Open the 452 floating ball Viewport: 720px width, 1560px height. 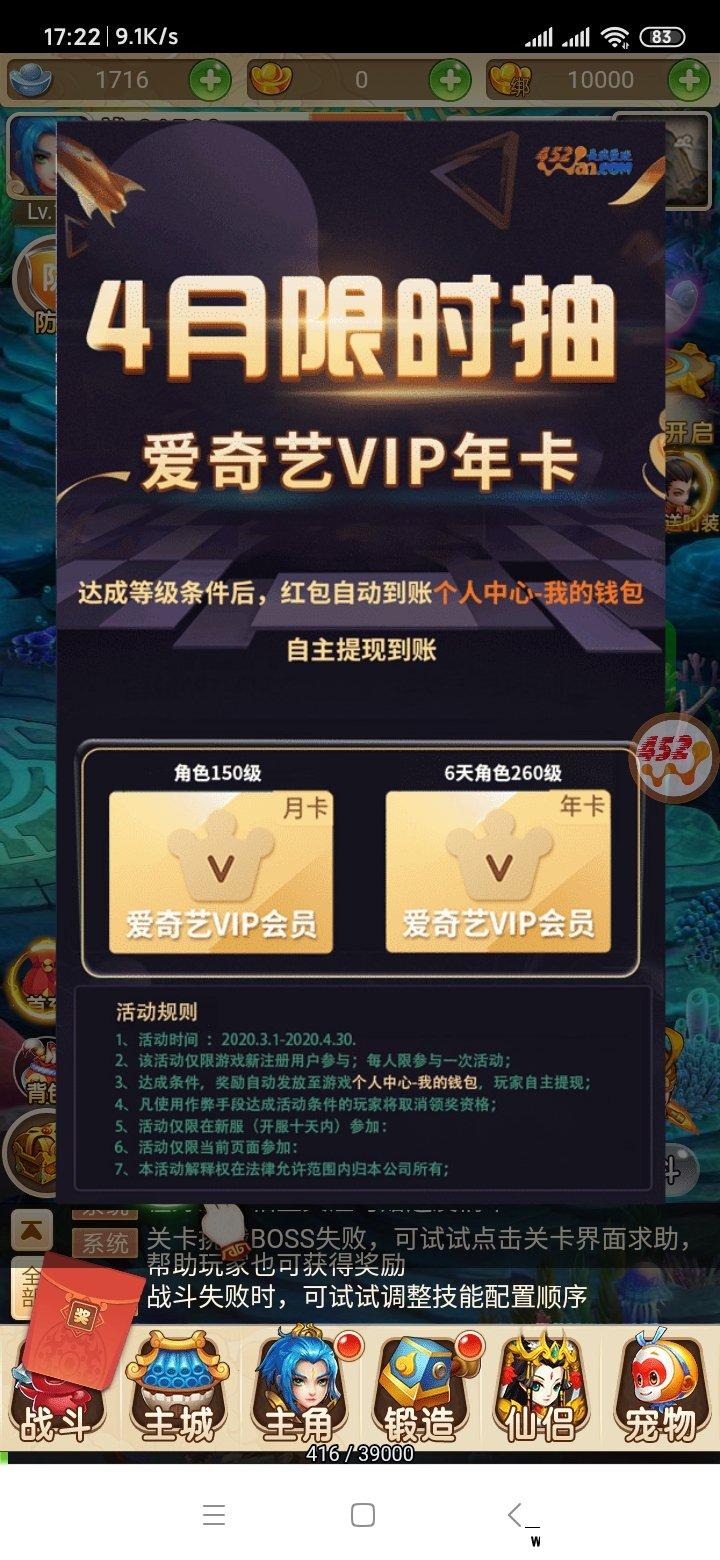click(673, 757)
